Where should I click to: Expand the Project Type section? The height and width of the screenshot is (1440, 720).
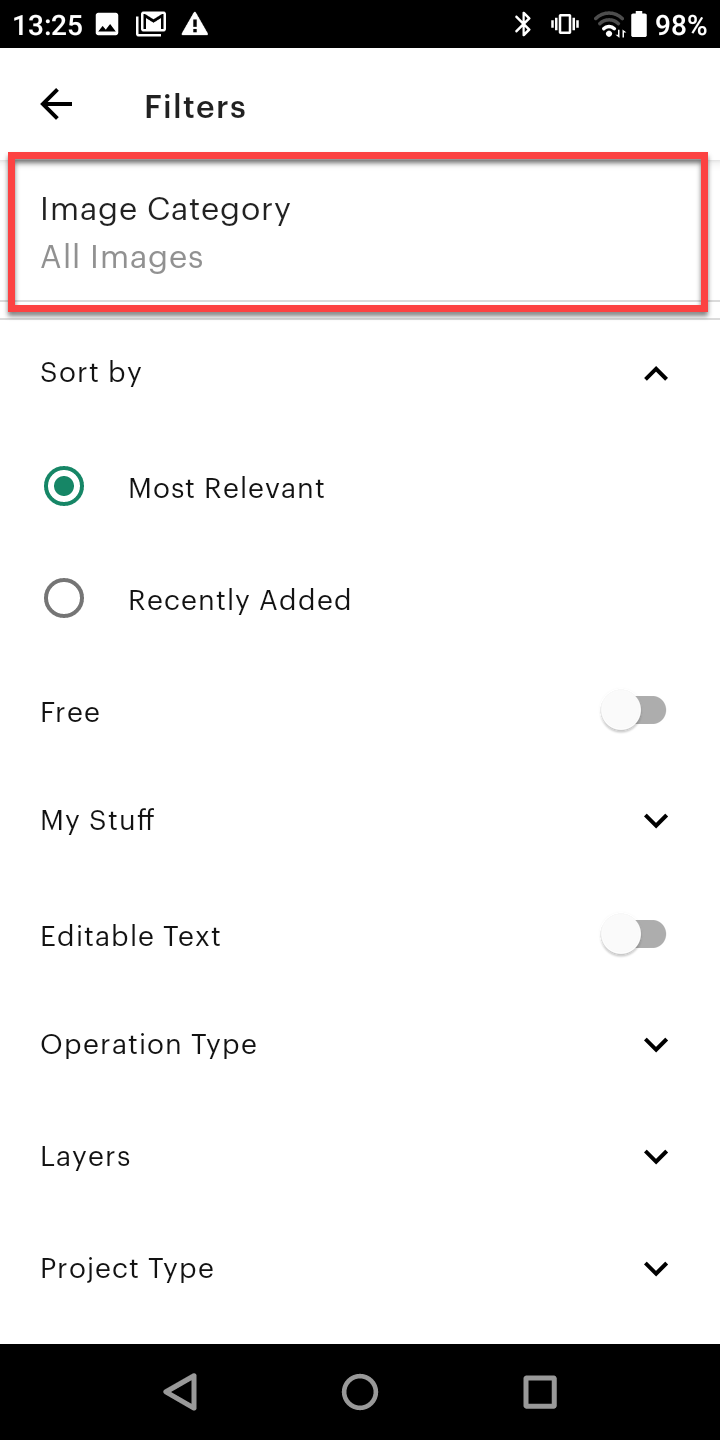click(x=655, y=1268)
